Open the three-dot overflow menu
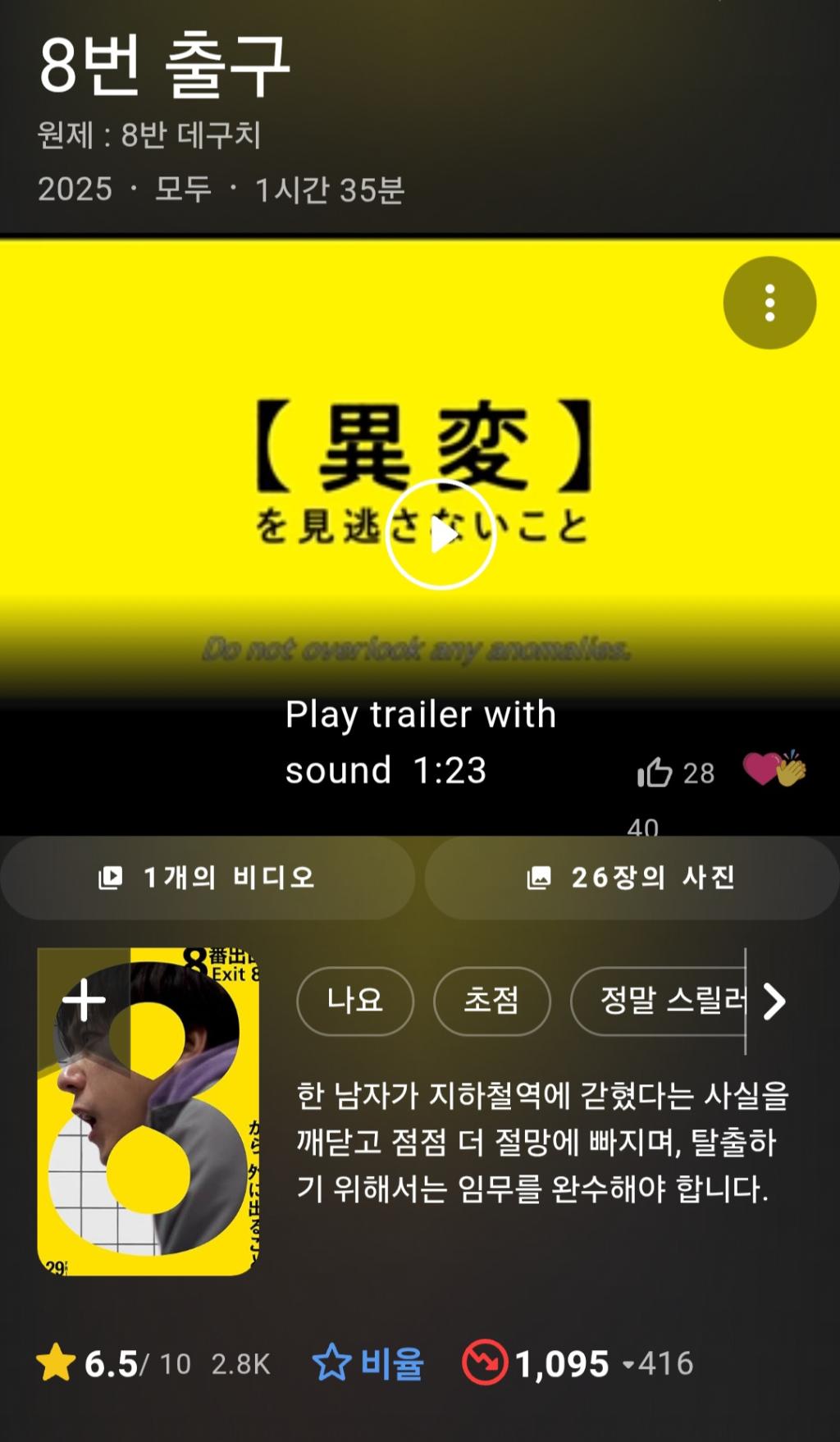This screenshot has width=840, height=1442. click(x=769, y=303)
